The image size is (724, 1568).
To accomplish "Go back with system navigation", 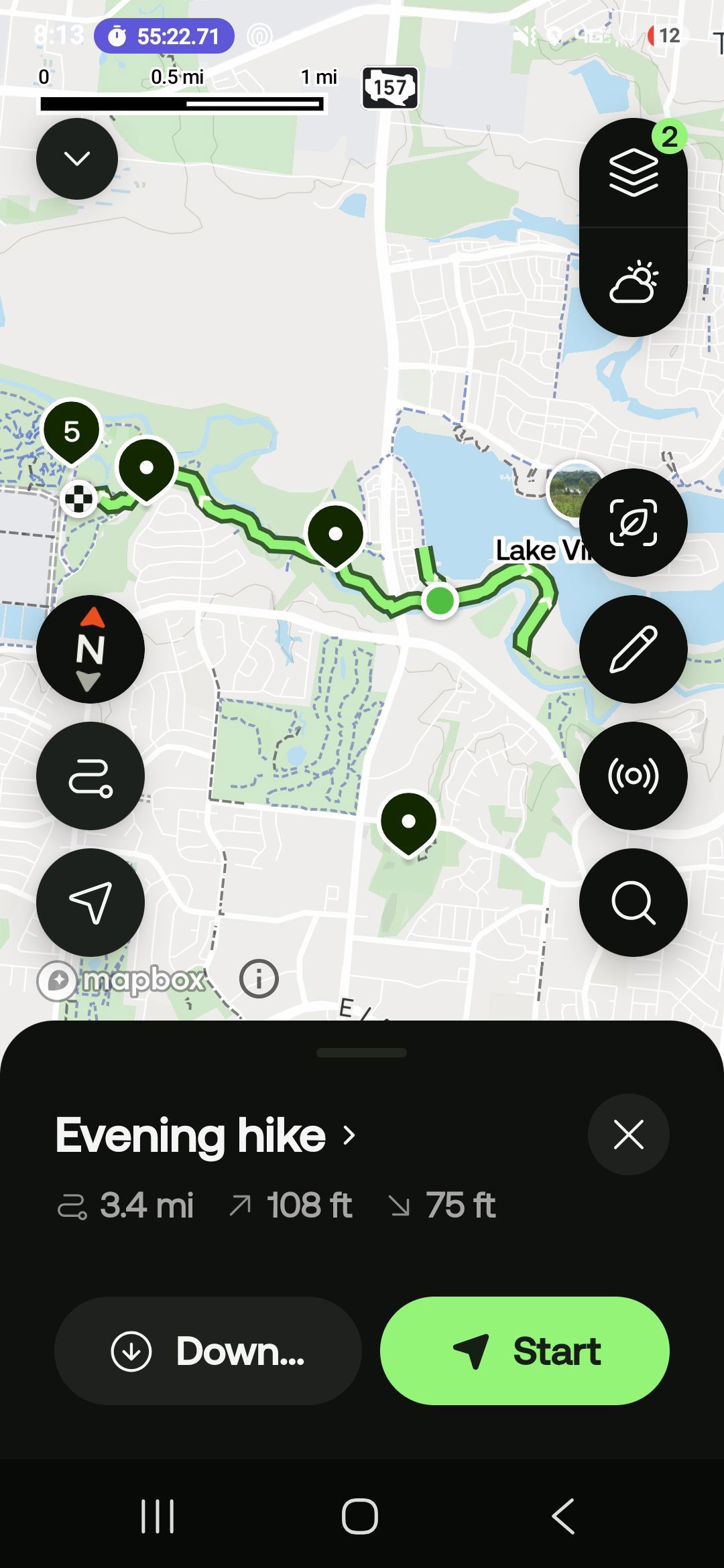I will [563, 1516].
